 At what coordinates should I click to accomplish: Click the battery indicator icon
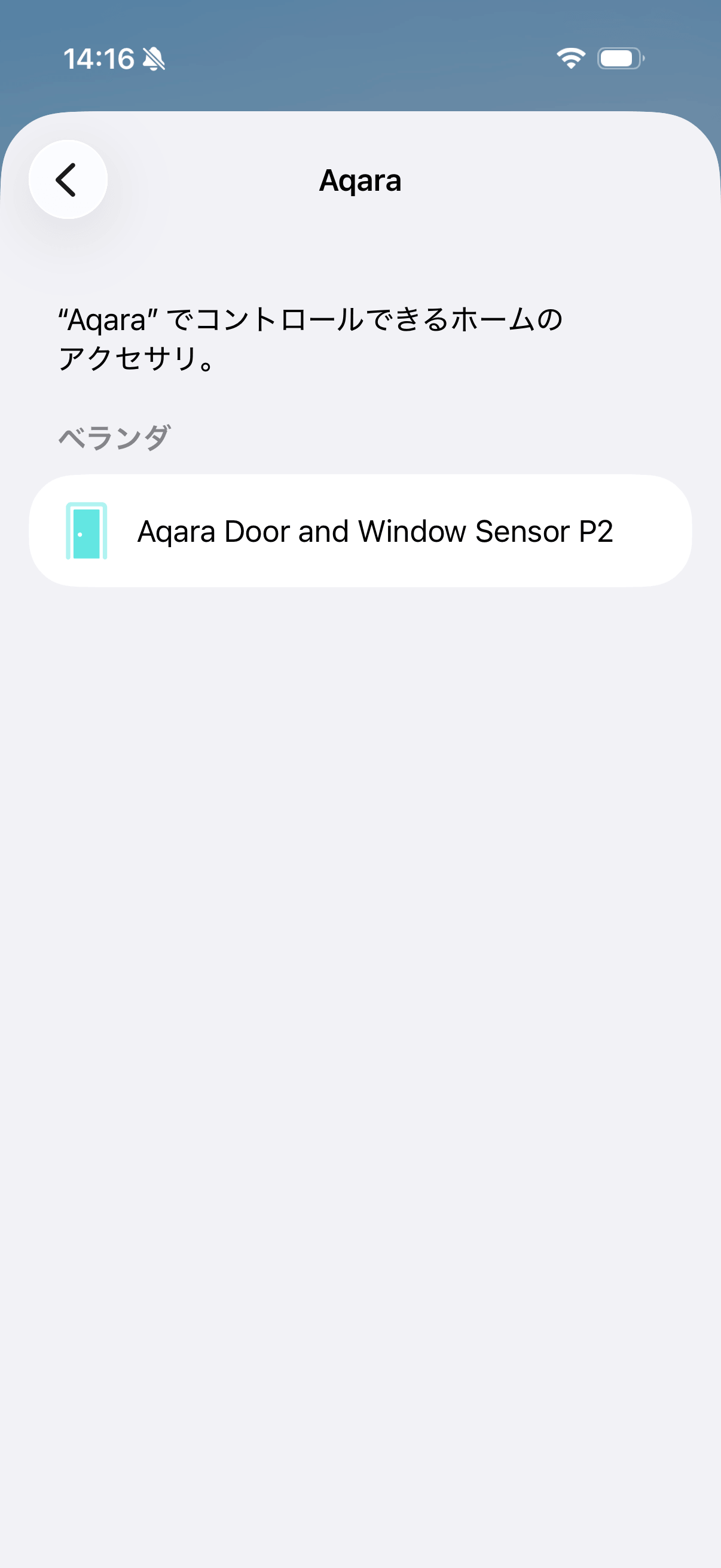(x=619, y=58)
